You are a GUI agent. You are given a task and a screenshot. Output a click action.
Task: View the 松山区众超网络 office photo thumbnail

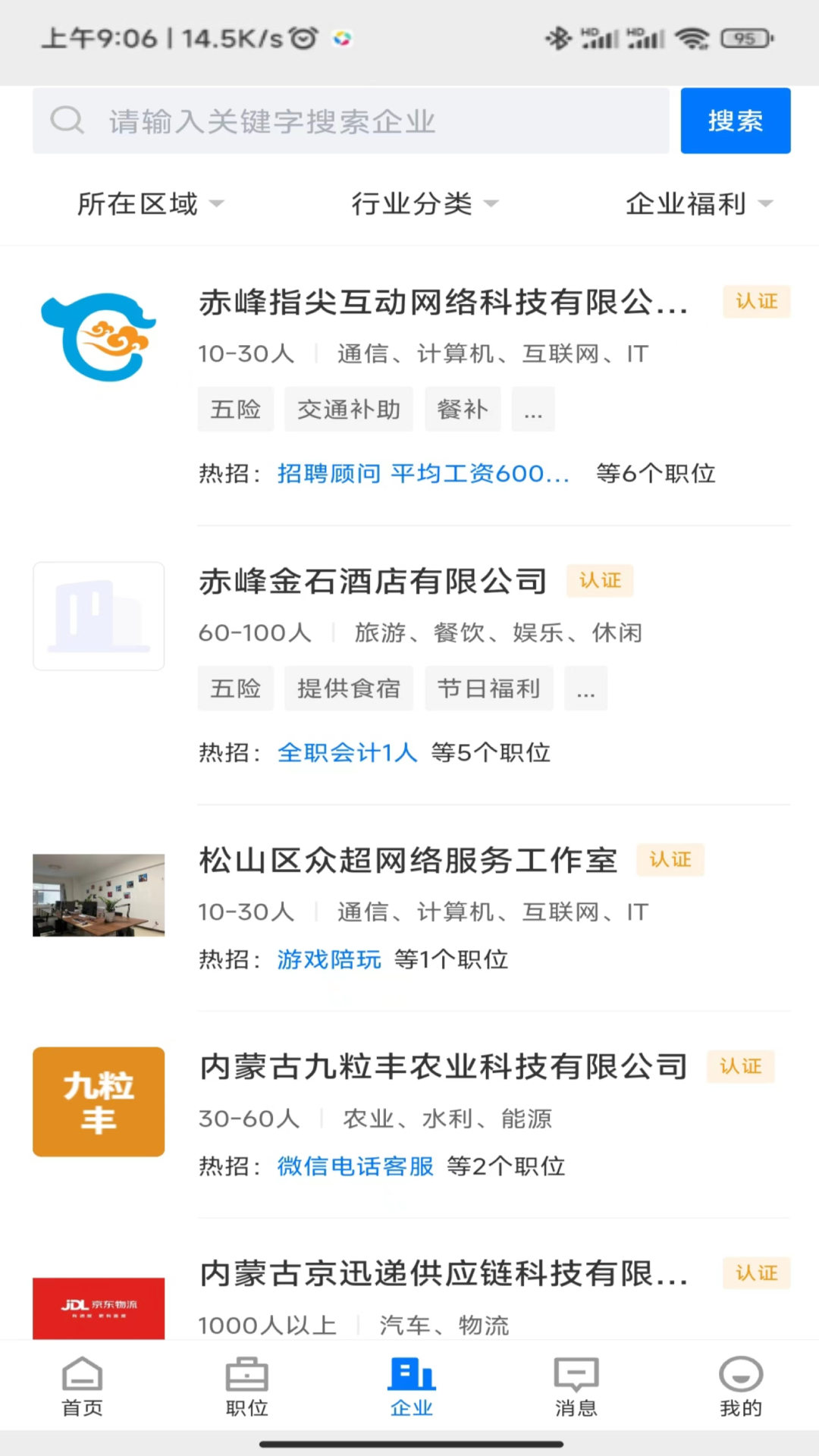tap(99, 895)
